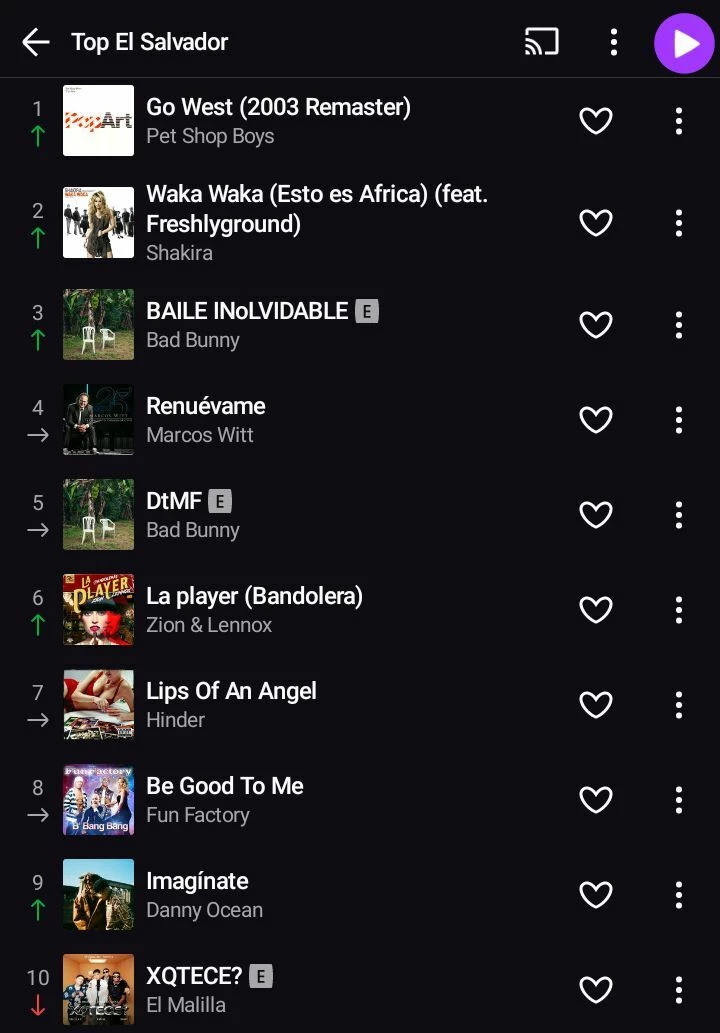The width and height of the screenshot is (720, 1033).
Task: Open the cast to device icon
Action: click(541, 42)
